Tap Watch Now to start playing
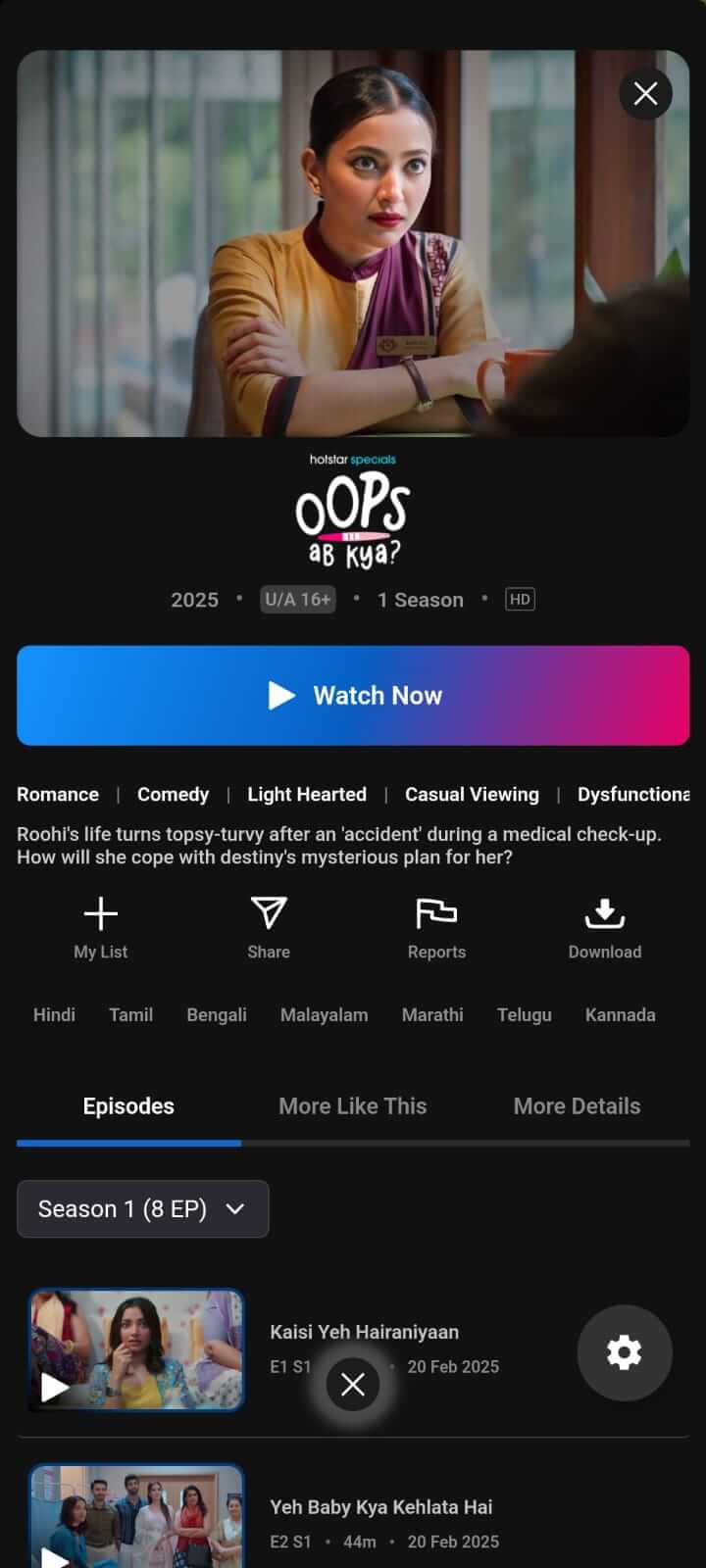The image size is (706, 1568). coord(353,696)
